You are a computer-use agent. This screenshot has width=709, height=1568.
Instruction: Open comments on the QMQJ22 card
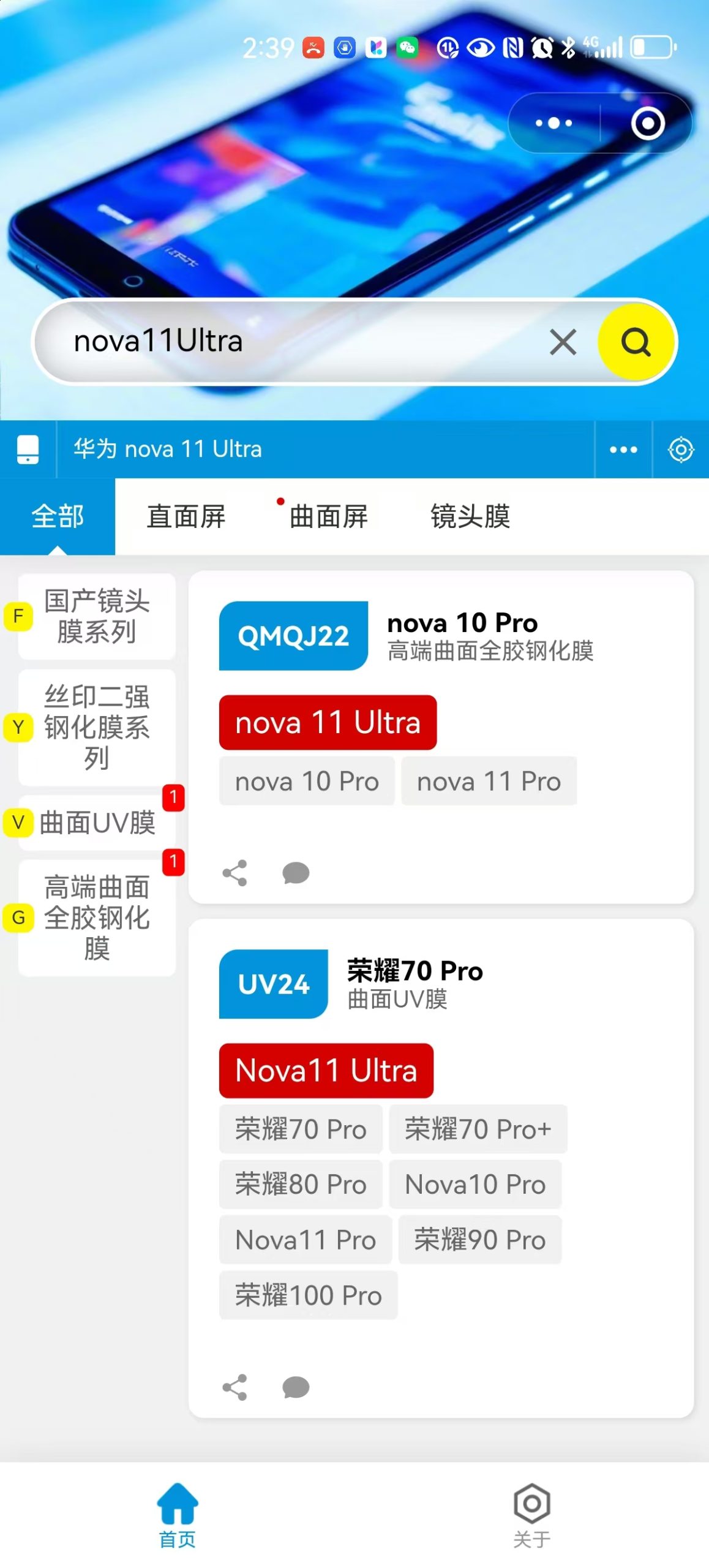(296, 873)
